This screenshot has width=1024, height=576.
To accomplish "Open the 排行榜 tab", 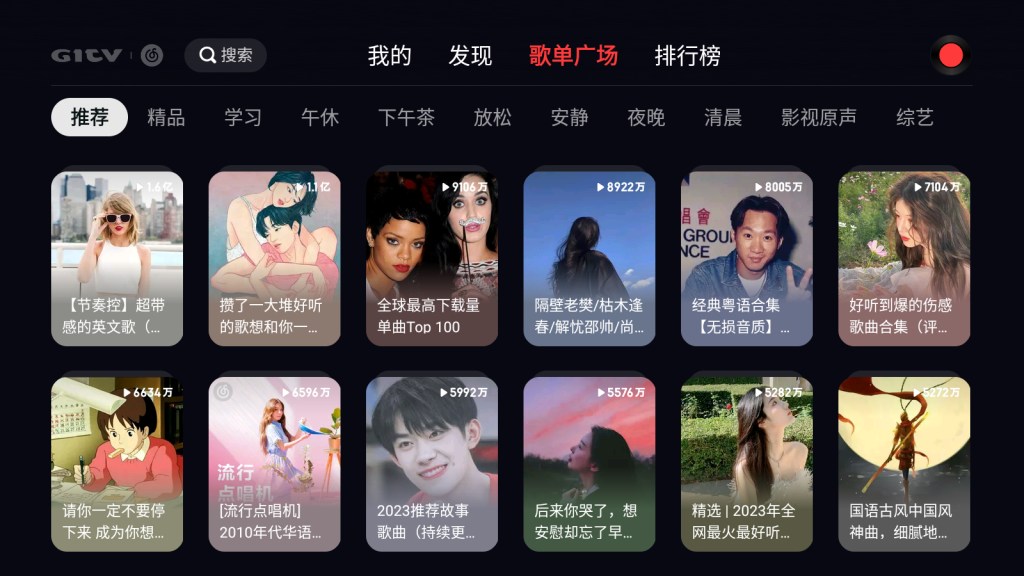I will (687, 56).
